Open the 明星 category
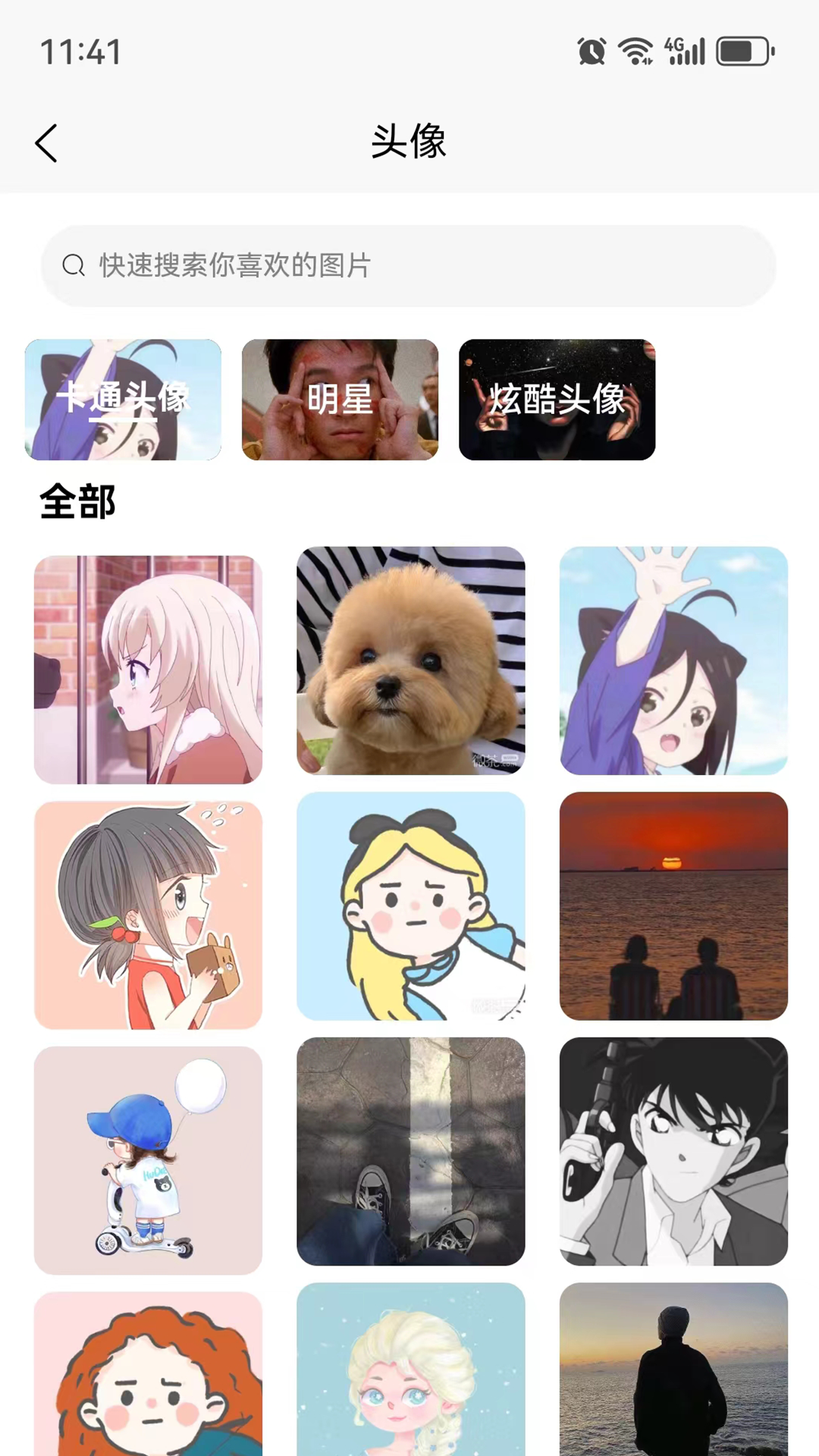This screenshot has width=819, height=1456. (340, 400)
